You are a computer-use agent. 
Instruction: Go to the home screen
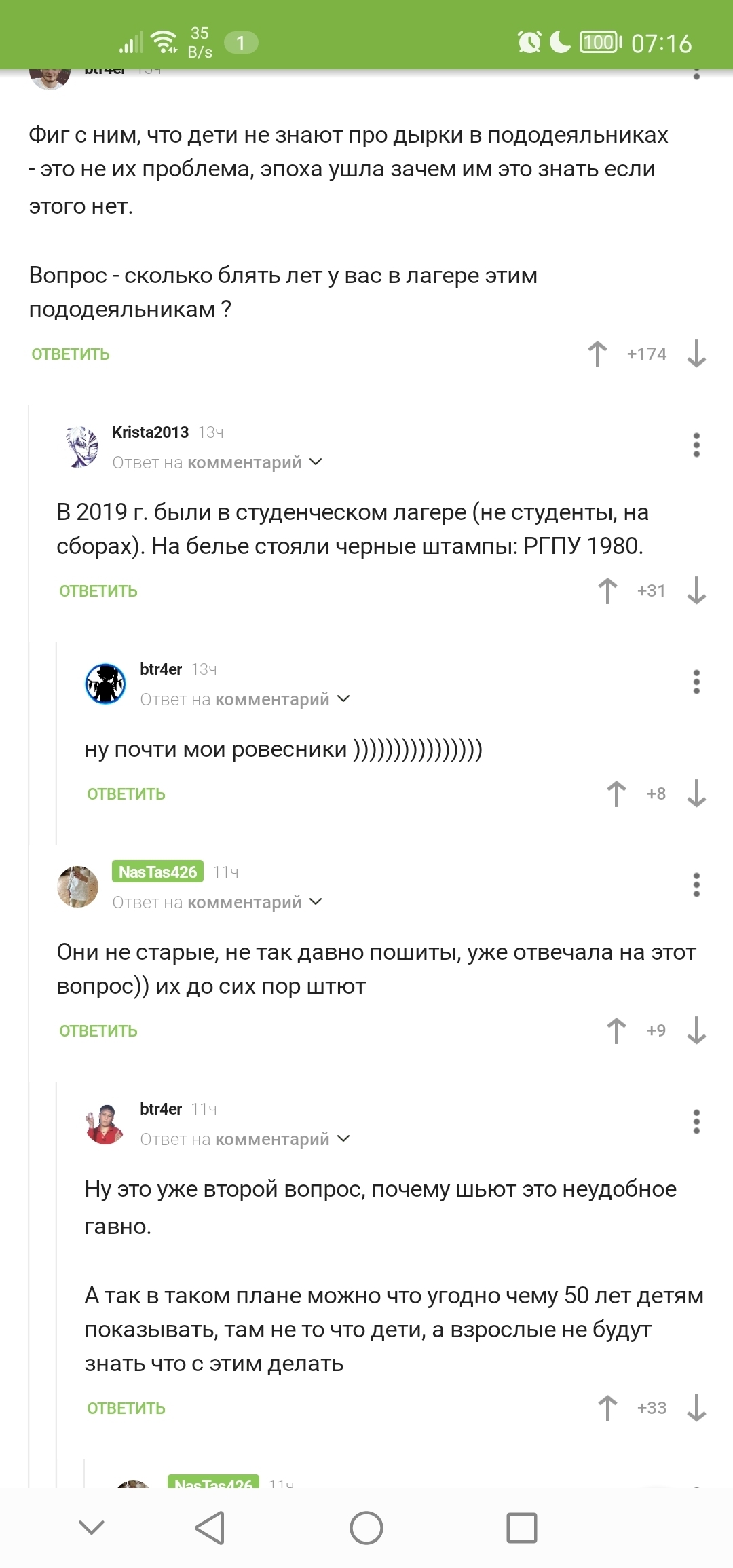(x=366, y=1528)
